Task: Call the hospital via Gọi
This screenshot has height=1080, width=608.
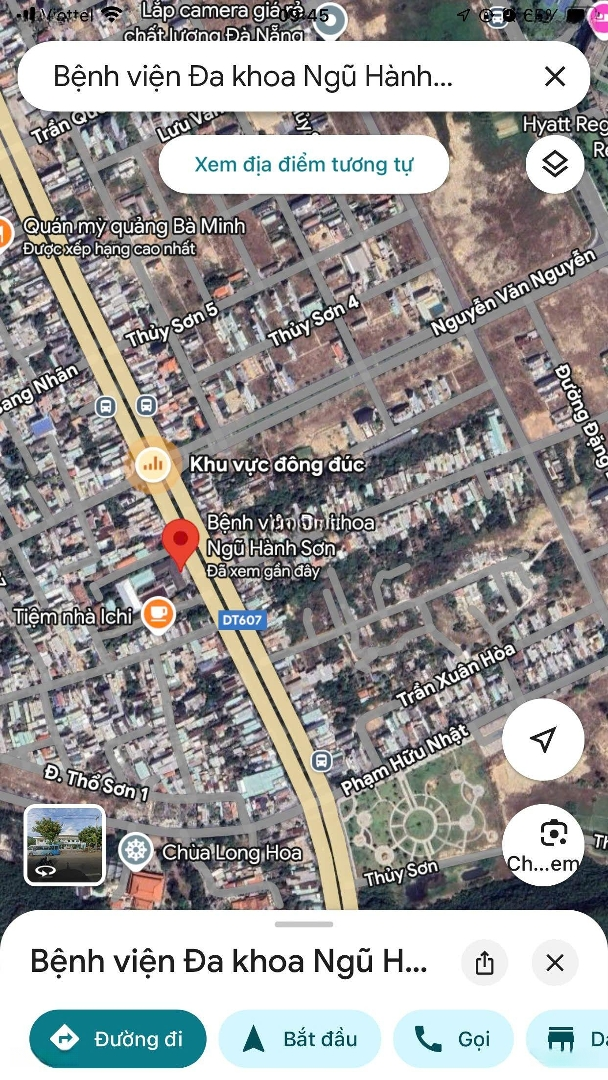Action: point(453,1039)
